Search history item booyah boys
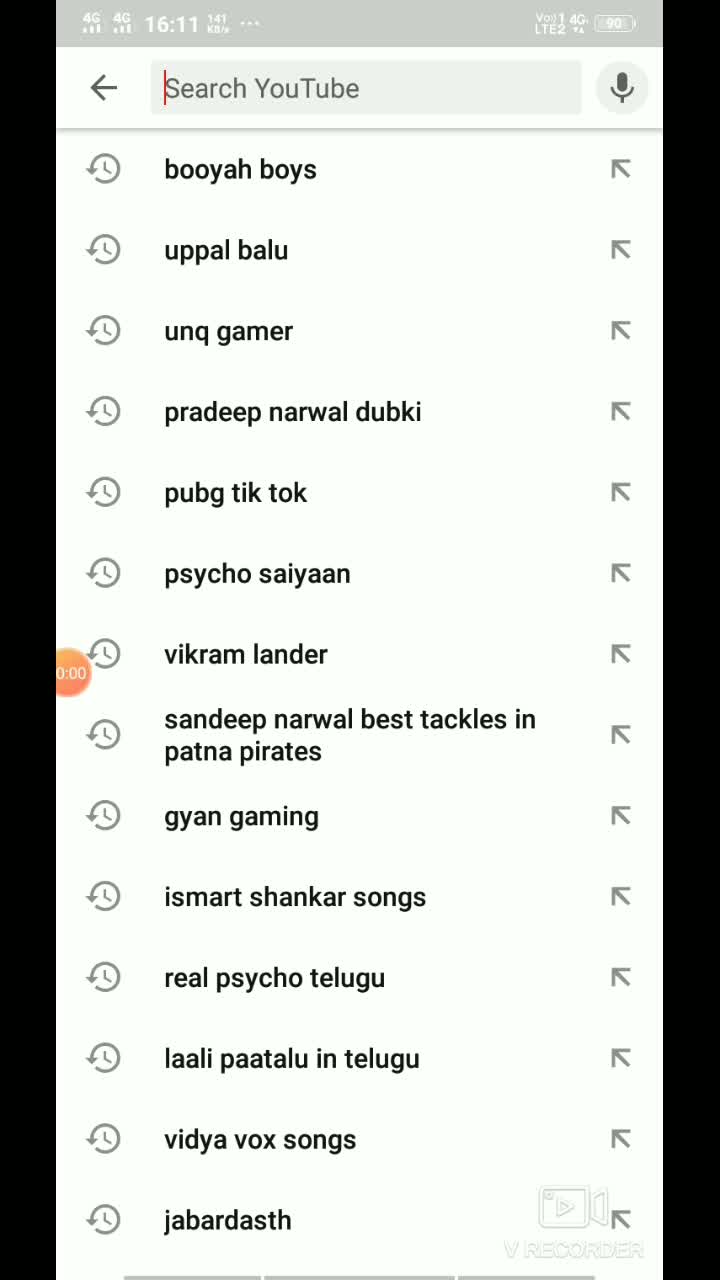This screenshot has height=1280, width=720. click(240, 169)
